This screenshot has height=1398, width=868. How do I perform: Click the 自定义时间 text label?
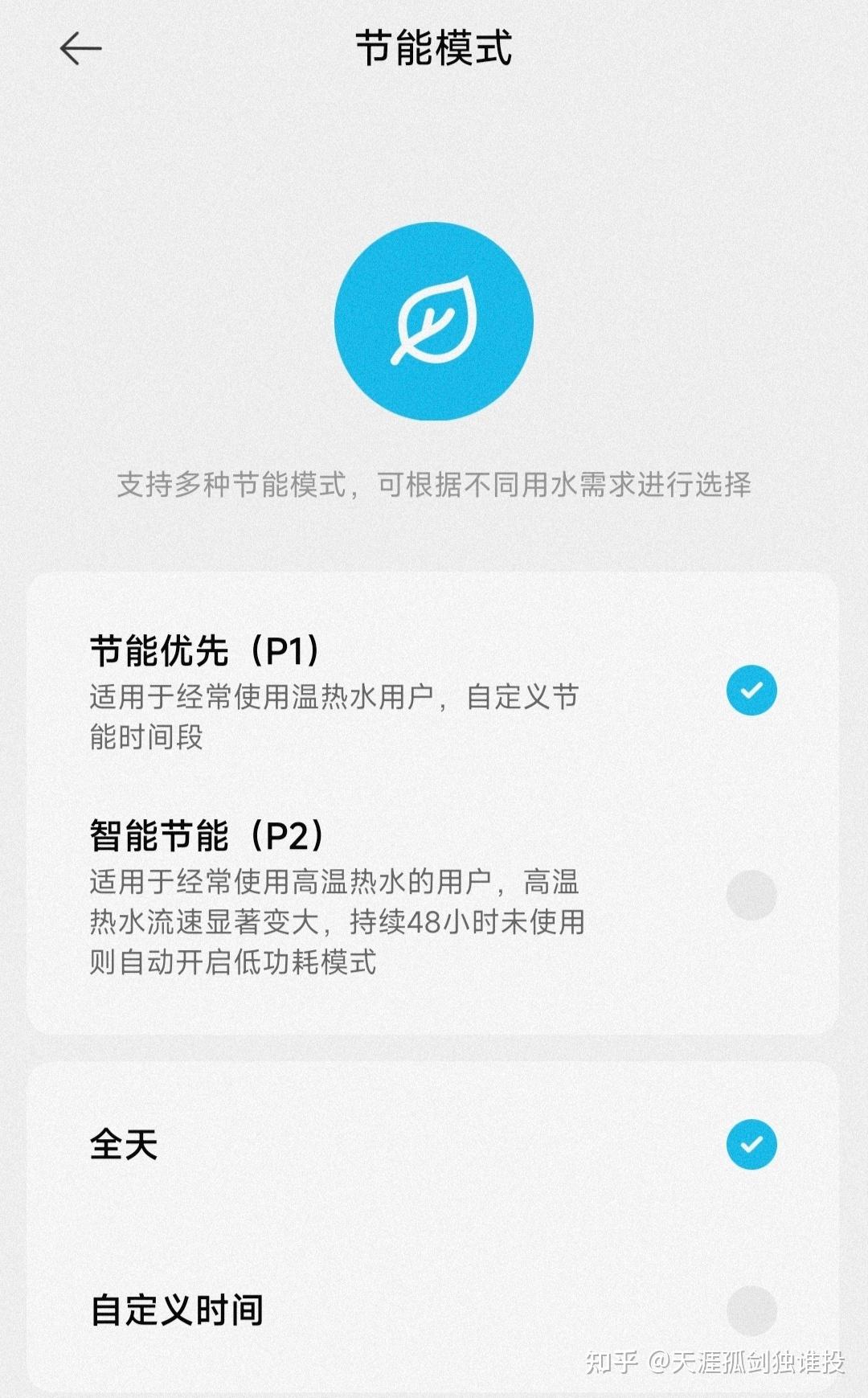pos(178,1309)
